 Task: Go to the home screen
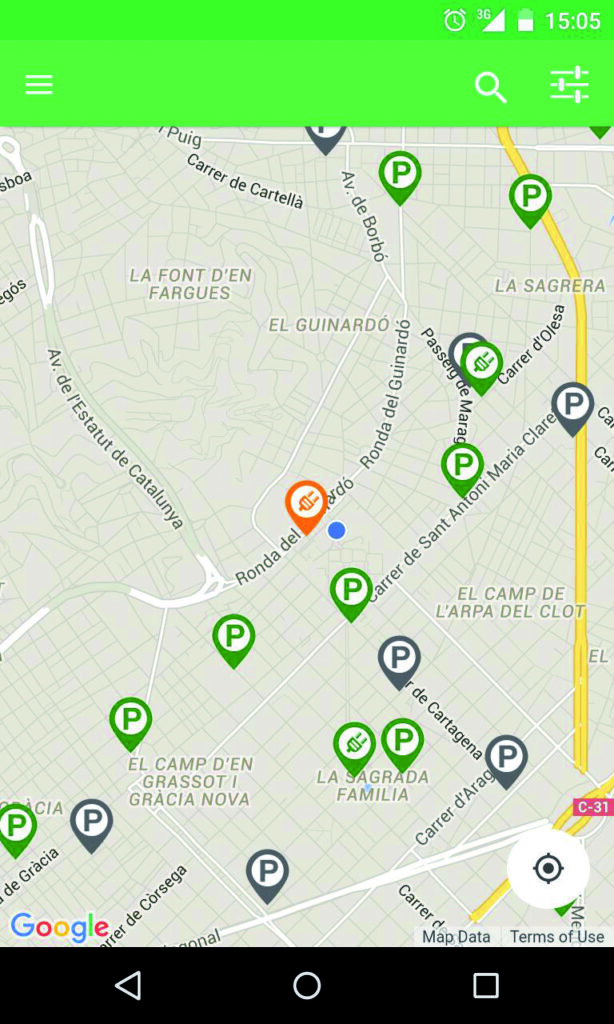coord(307,986)
